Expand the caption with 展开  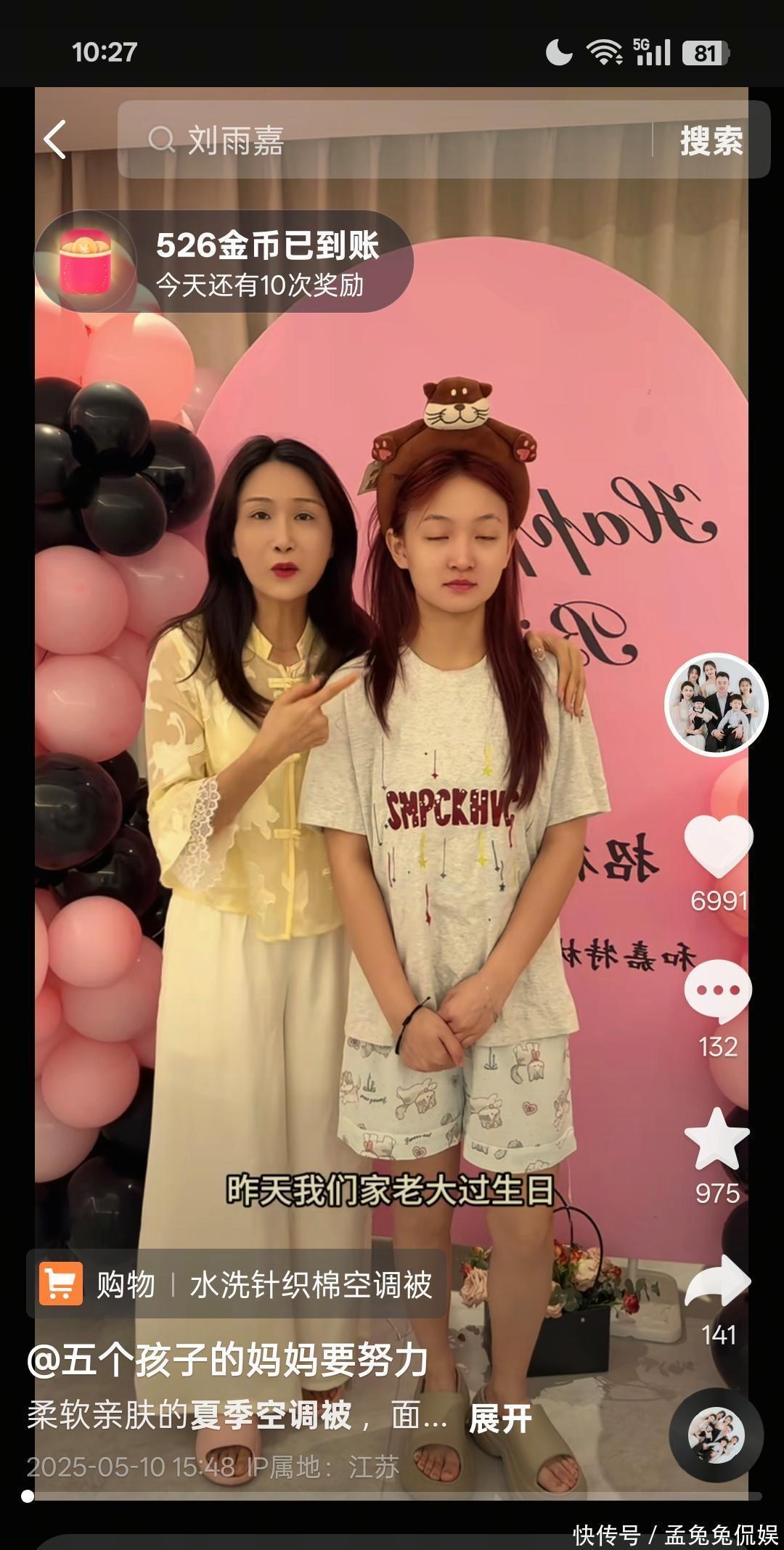coord(500,1418)
